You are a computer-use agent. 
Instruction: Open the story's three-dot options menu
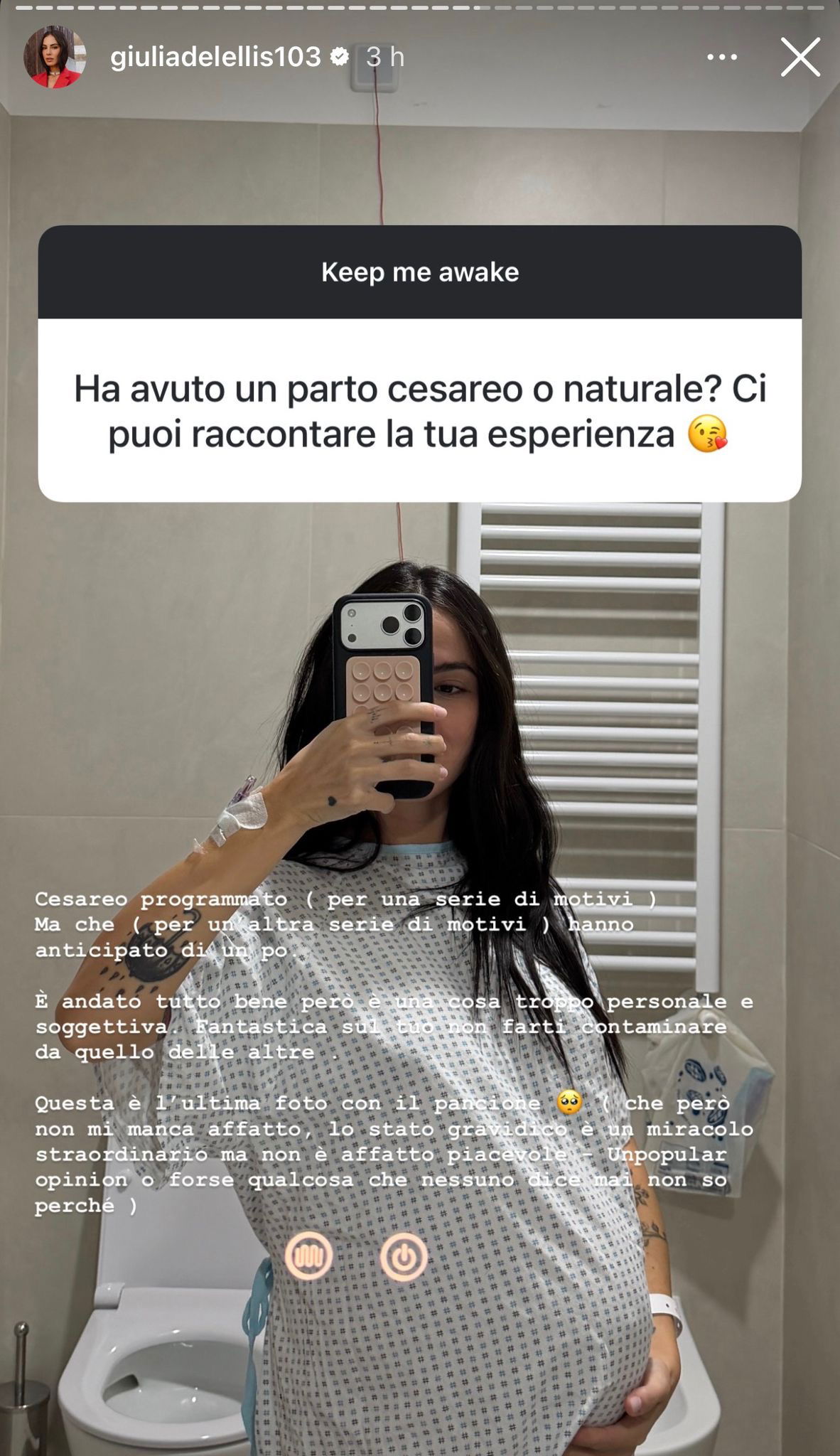(722, 57)
